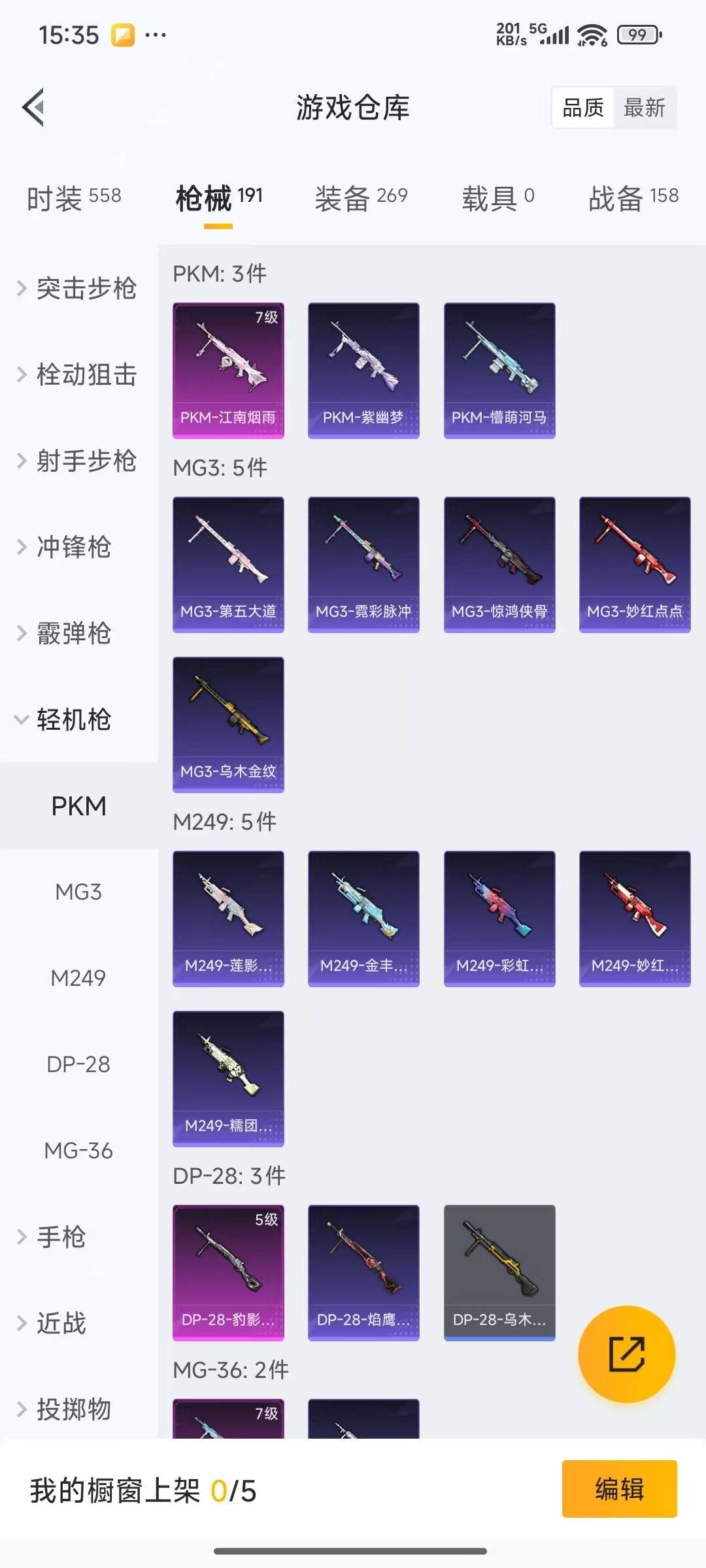Open the MG3-惊鸿侠骨 weapon skin
The height and width of the screenshot is (1568, 706).
click(499, 564)
